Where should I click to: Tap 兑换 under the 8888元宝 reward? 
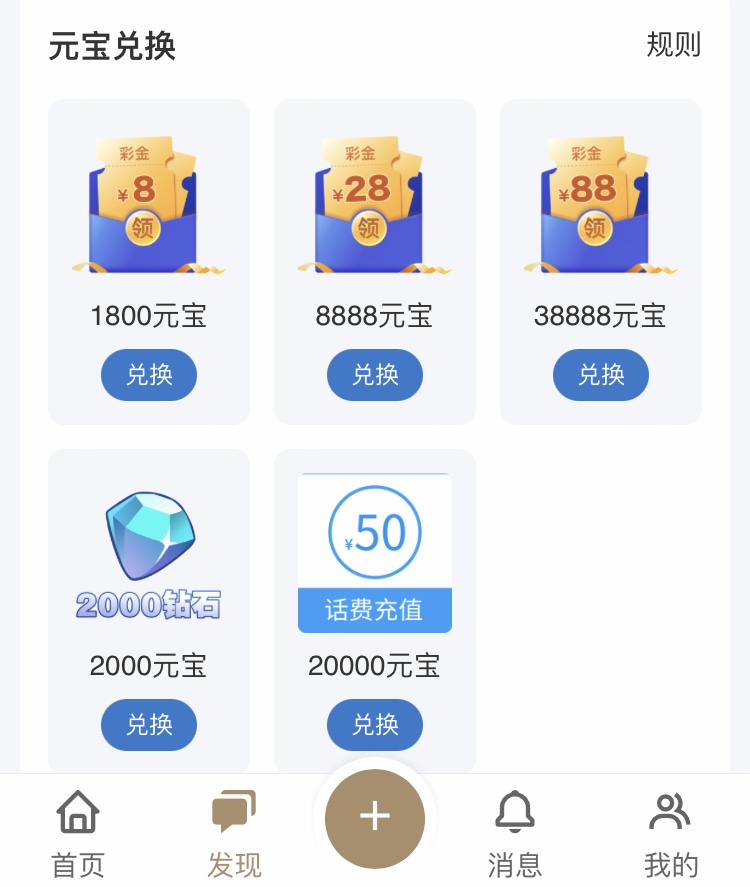(375, 375)
